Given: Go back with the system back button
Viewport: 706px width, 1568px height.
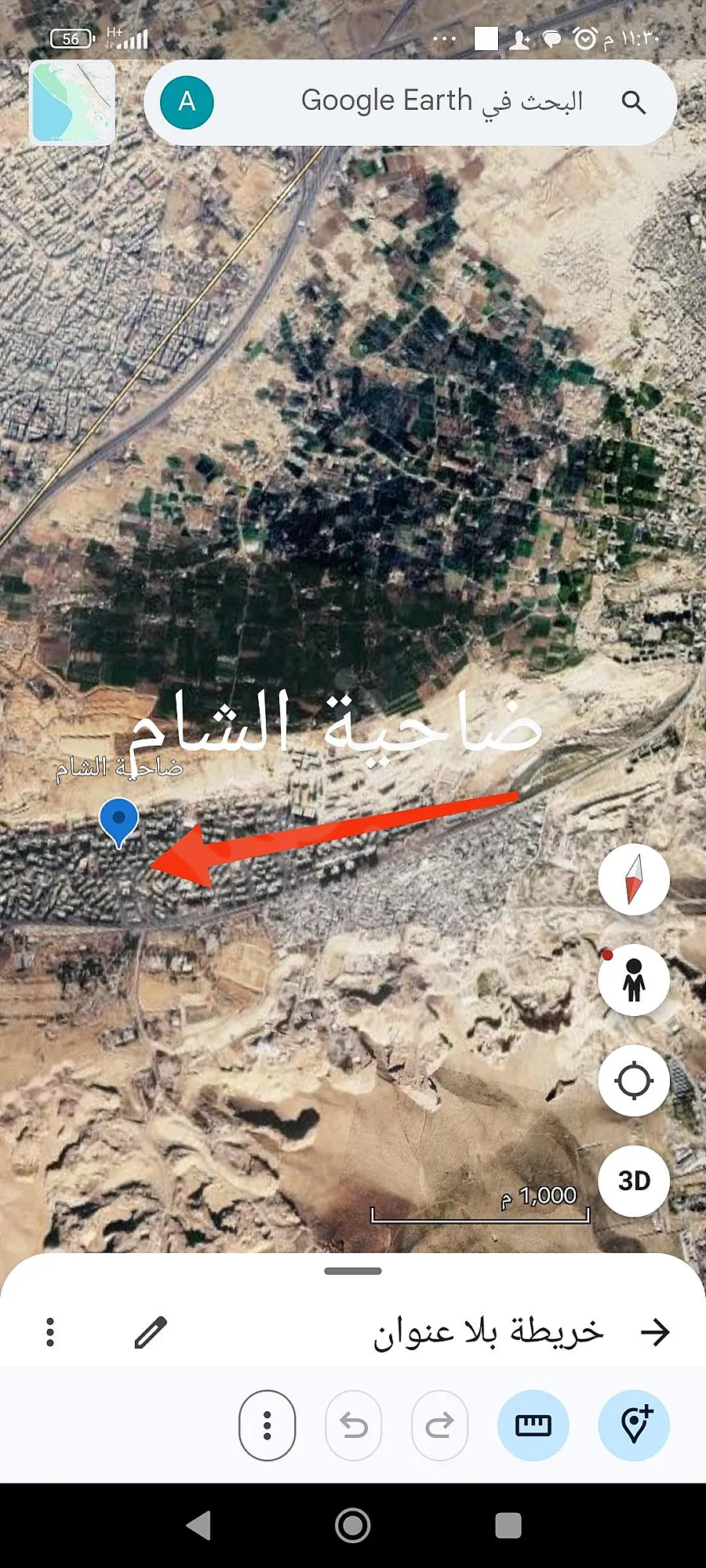Looking at the screenshot, I should click(x=198, y=1526).
